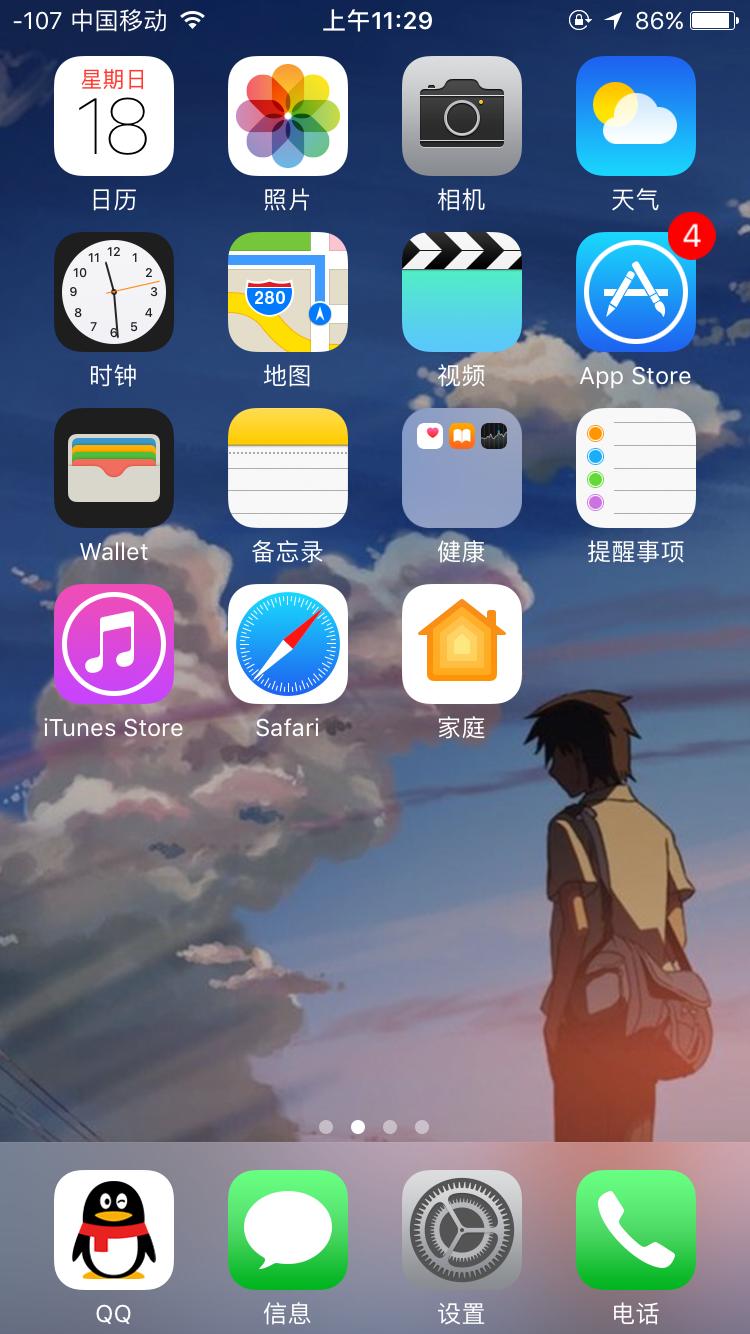Open the Reminders app (提醒事项)

635,468
